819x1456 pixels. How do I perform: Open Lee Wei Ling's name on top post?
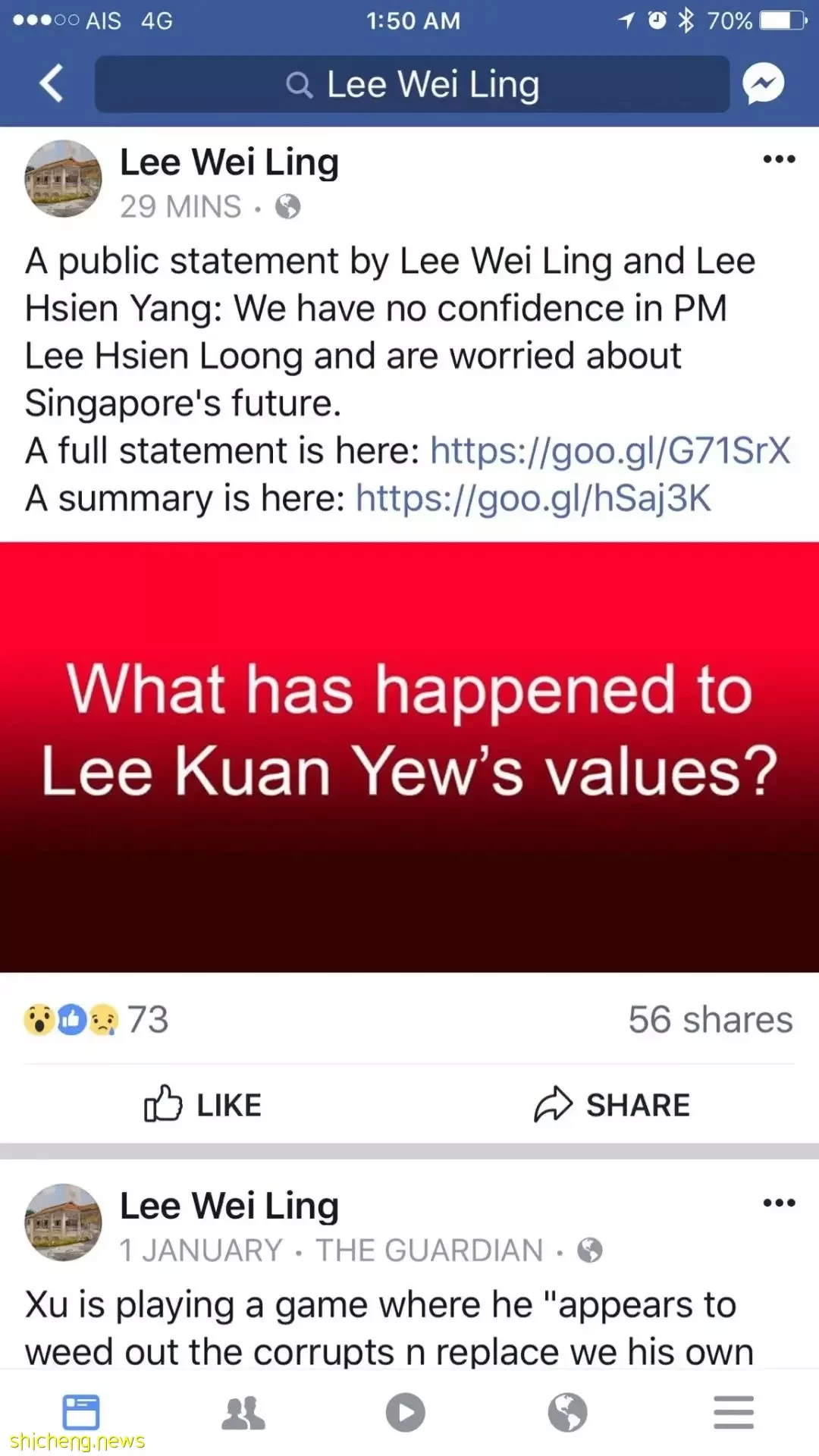pos(229,162)
